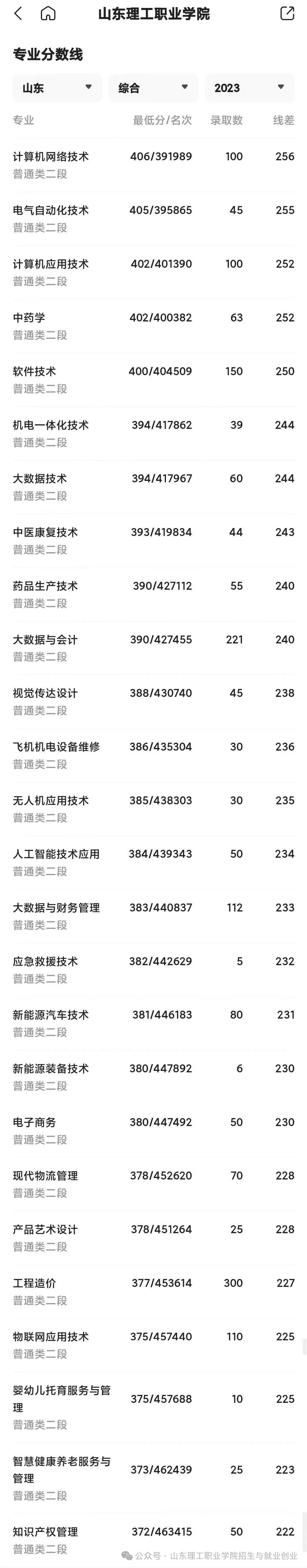Share this page via the top-right icon
The image size is (307, 1568).
click(287, 13)
